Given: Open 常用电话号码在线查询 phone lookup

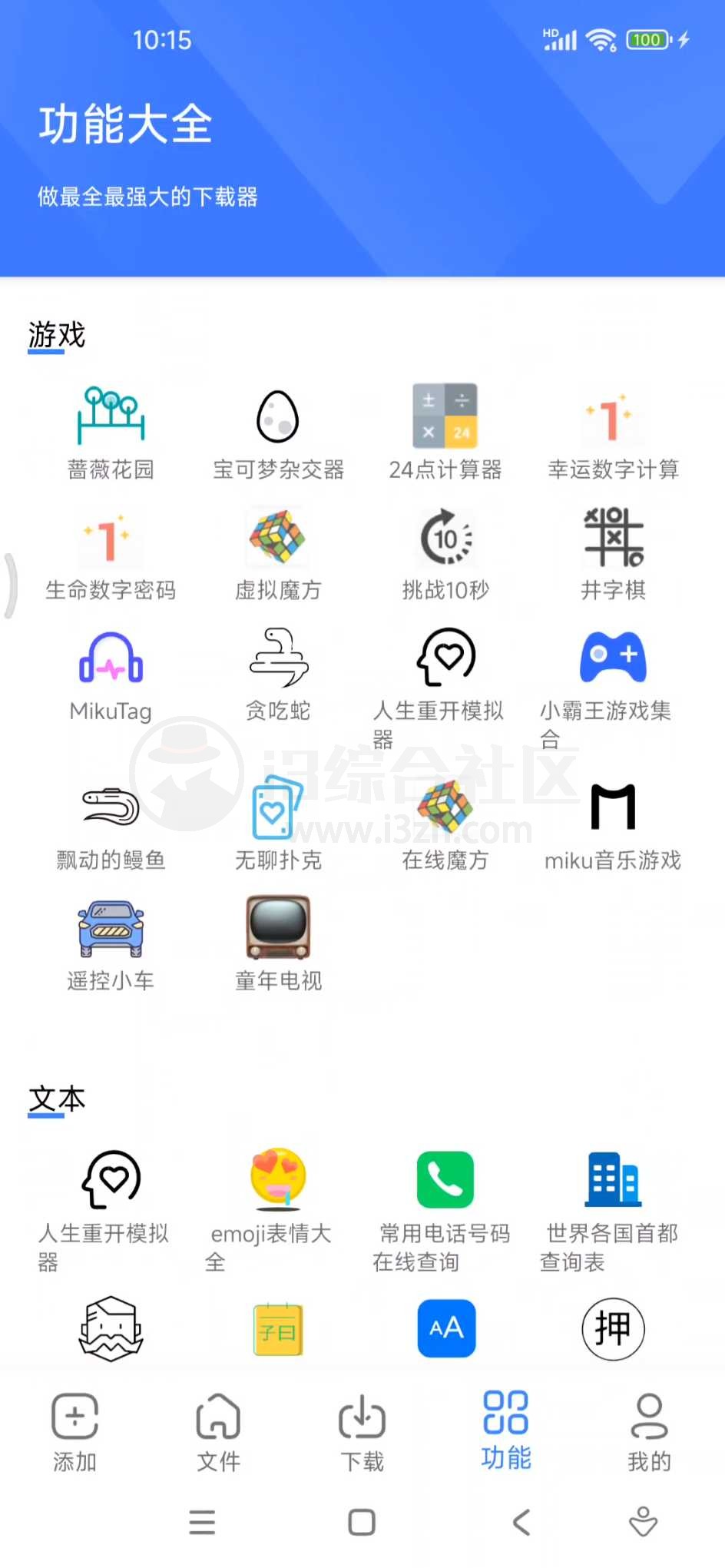Looking at the screenshot, I should (x=445, y=1179).
